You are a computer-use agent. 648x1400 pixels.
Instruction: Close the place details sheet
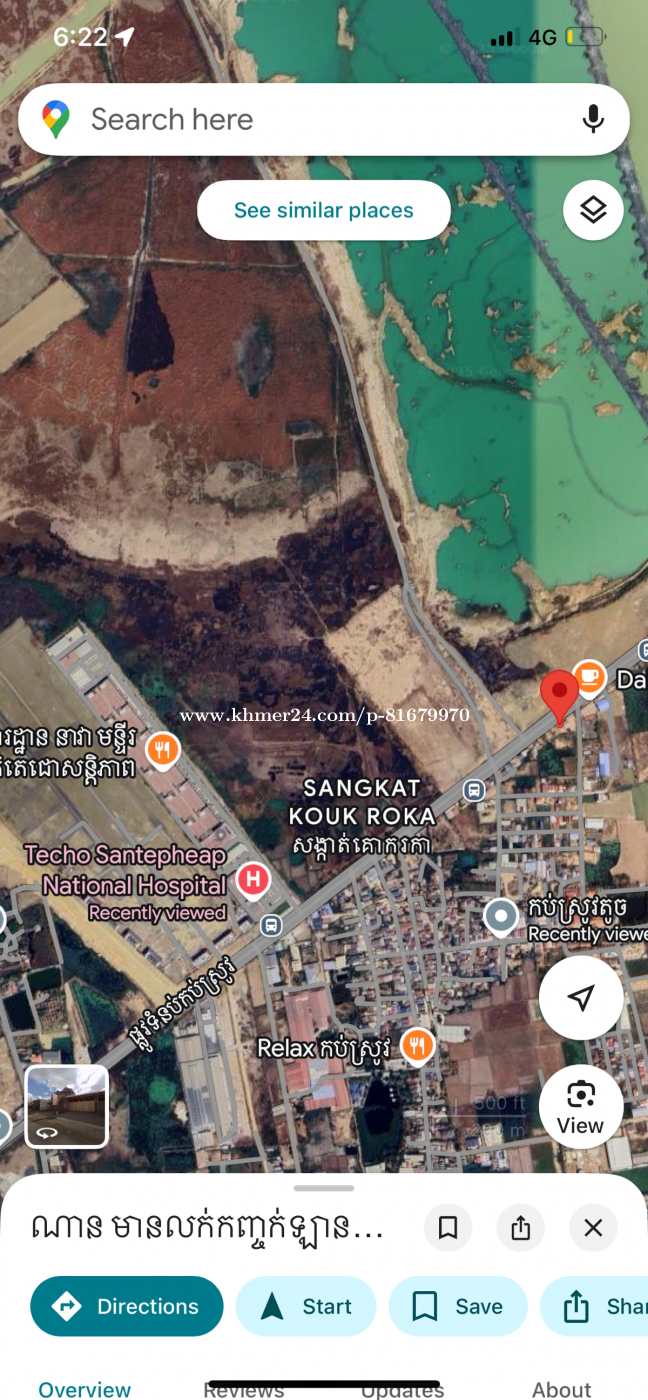(x=593, y=1227)
